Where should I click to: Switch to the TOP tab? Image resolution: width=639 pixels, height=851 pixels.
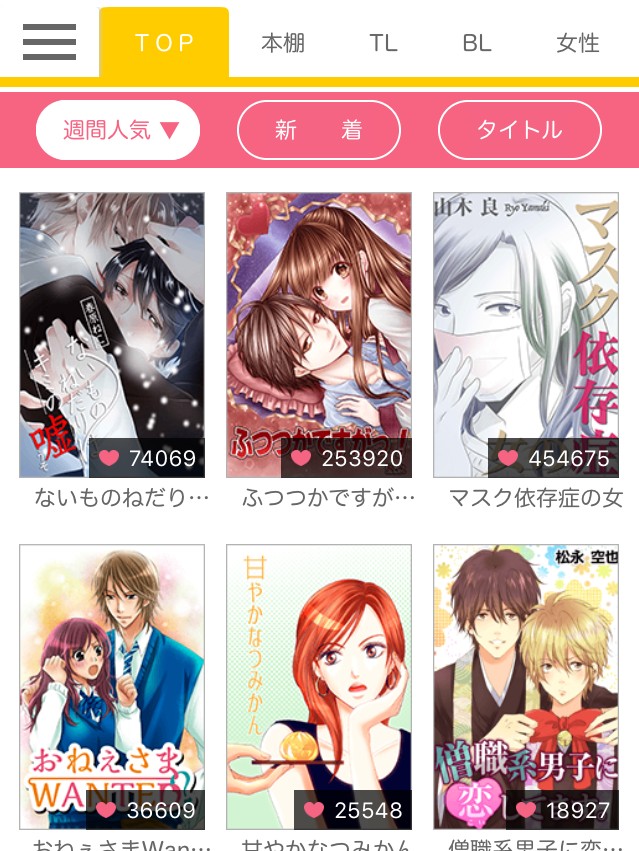click(x=165, y=43)
